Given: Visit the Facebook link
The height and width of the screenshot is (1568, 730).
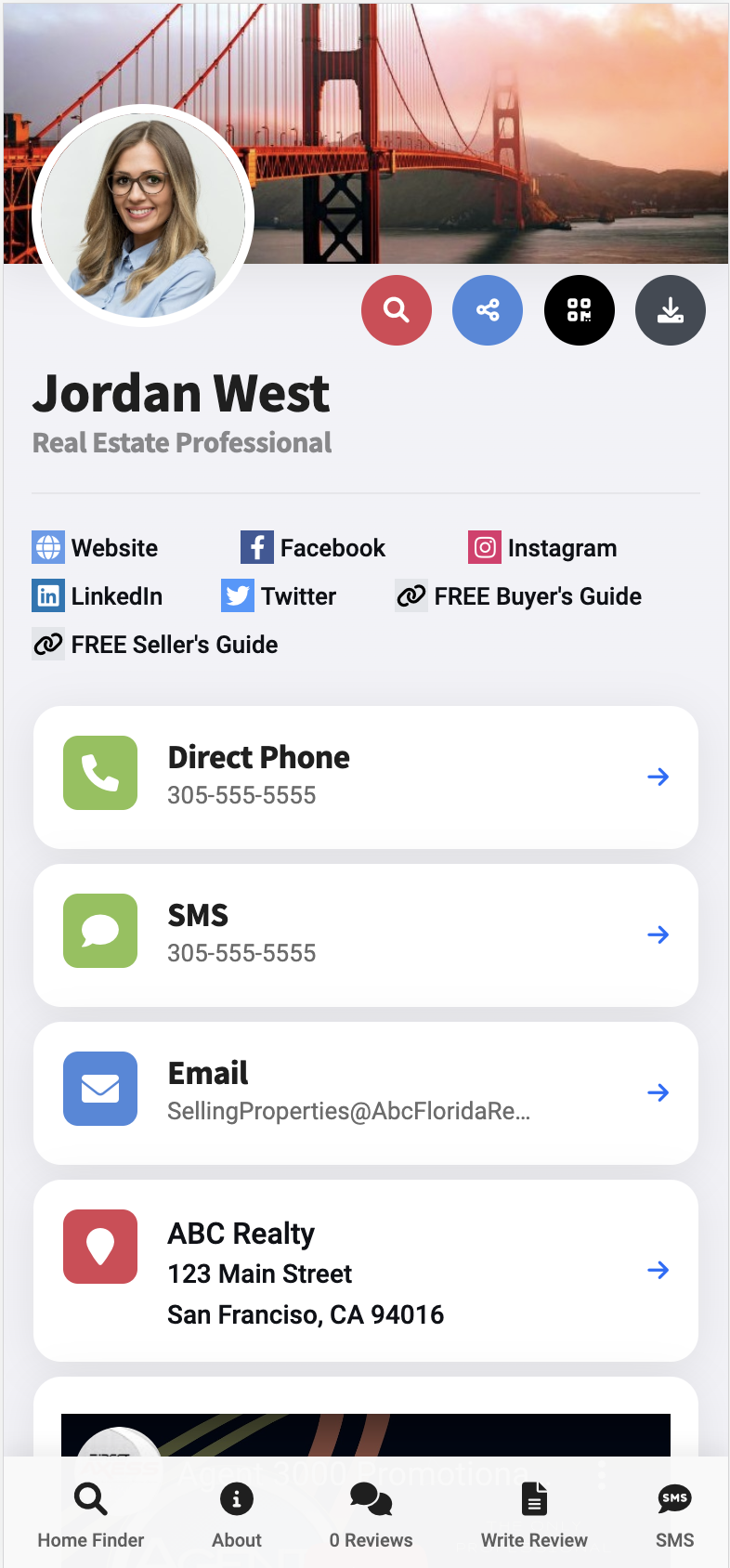Looking at the screenshot, I should (313, 548).
